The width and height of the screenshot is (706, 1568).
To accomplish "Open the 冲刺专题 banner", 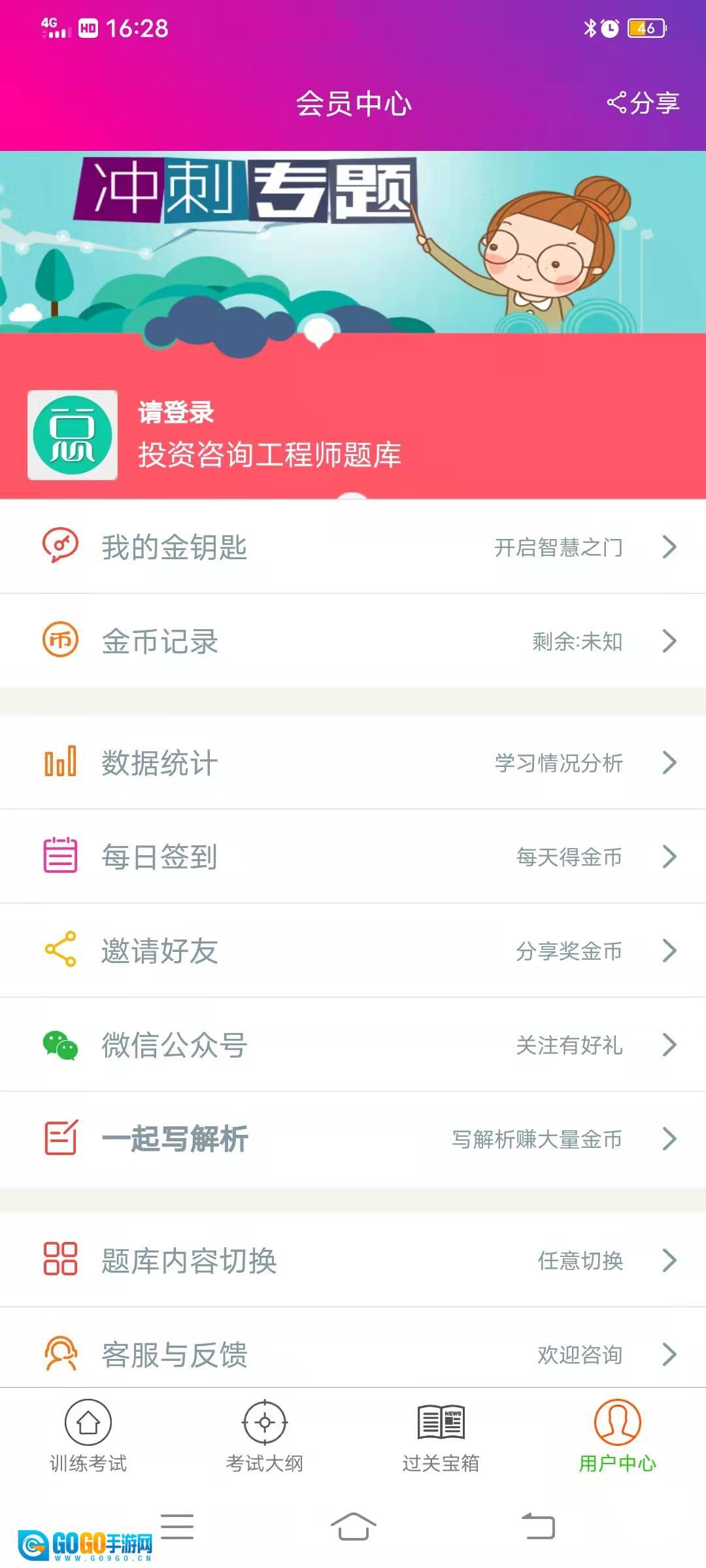I will pyautogui.click(x=353, y=242).
